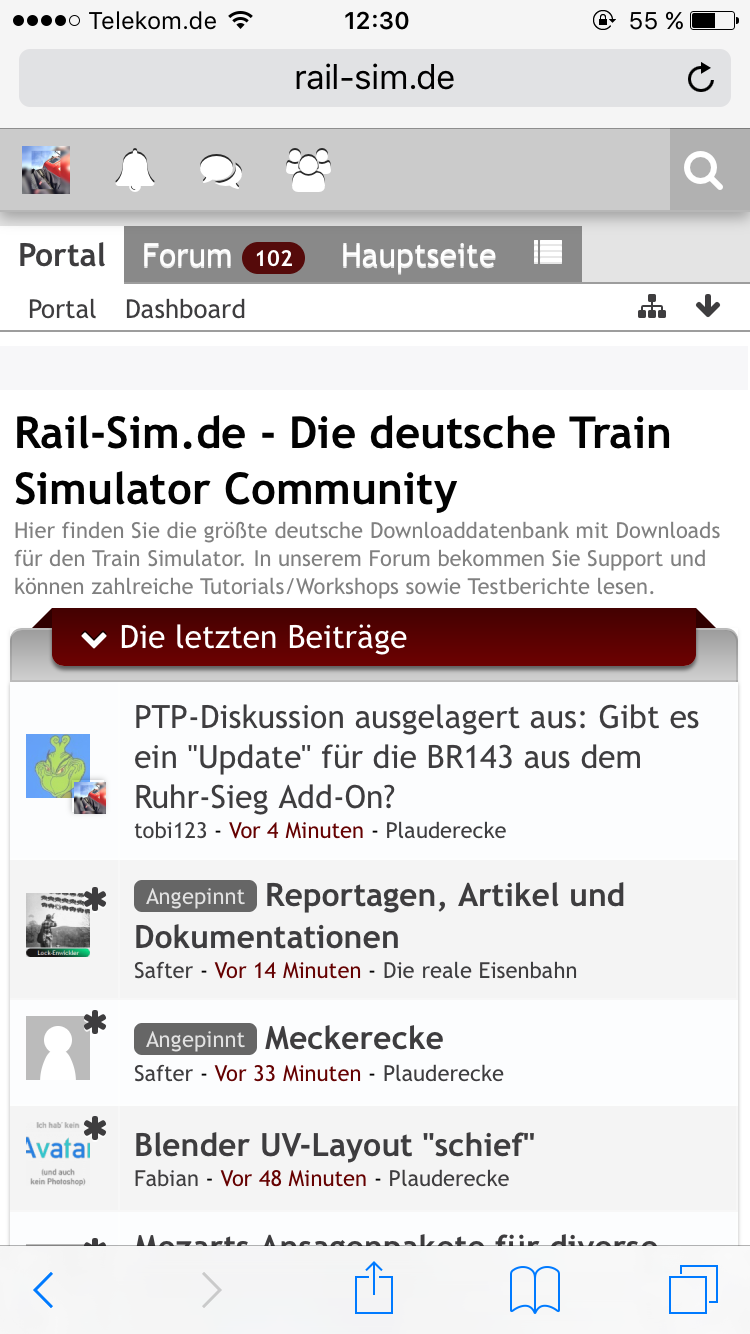750x1334 pixels.
Task: Open the members group icon
Action: 308,170
